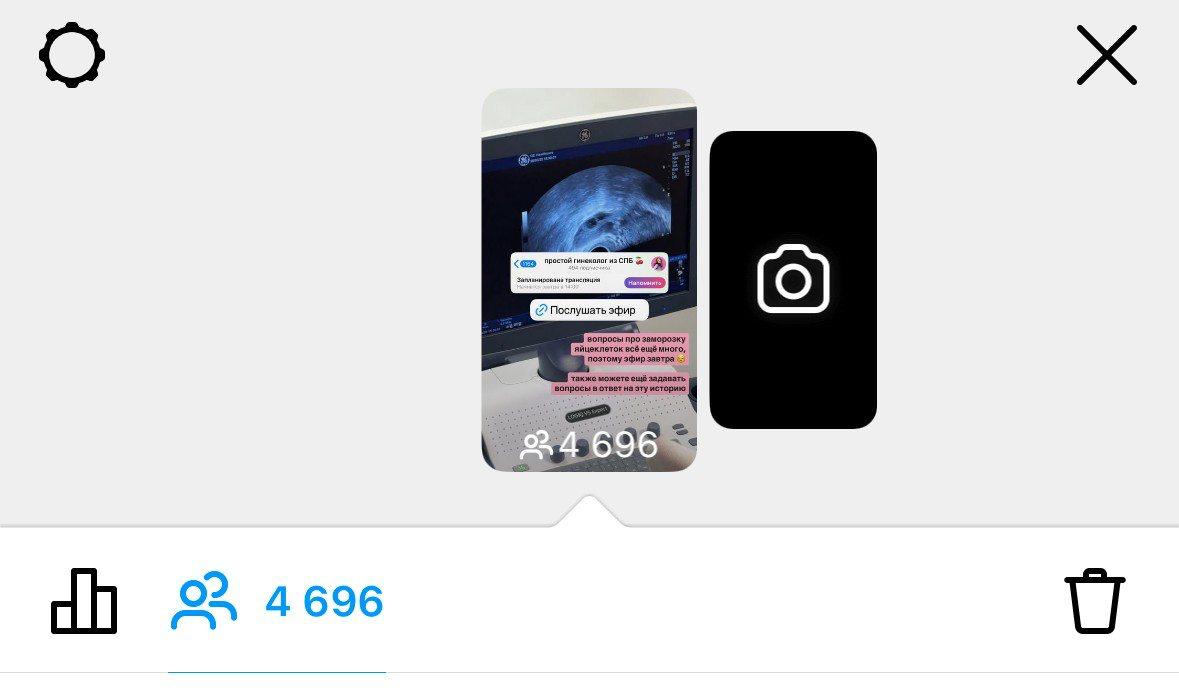Switch to the insights bar chart tab
This screenshot has width=1179, height=699.
pyautogui.click(x=84, y=601)
